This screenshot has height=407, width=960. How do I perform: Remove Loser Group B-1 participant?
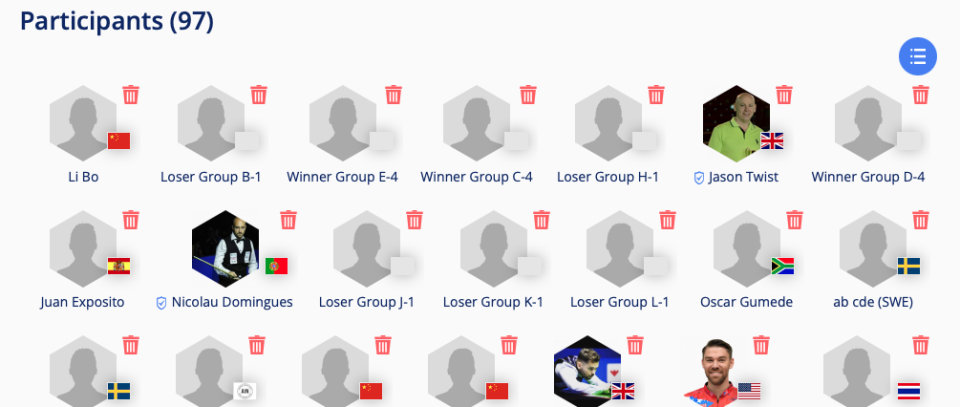pos(259,95)
